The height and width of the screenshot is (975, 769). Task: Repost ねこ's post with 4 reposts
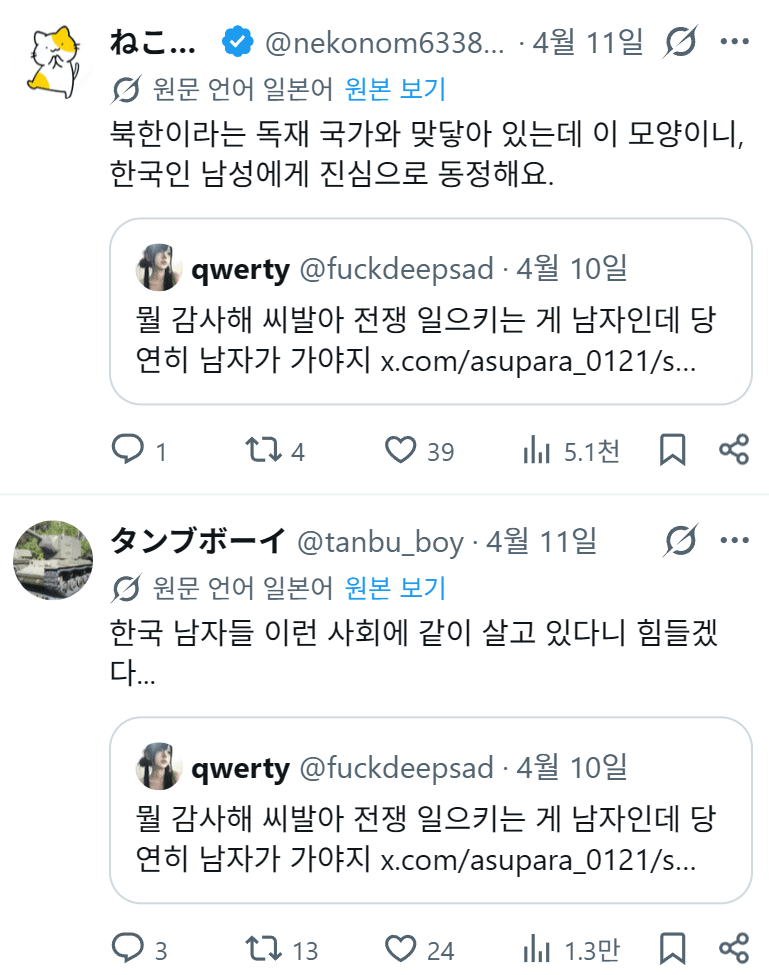(x=265, y=451)
